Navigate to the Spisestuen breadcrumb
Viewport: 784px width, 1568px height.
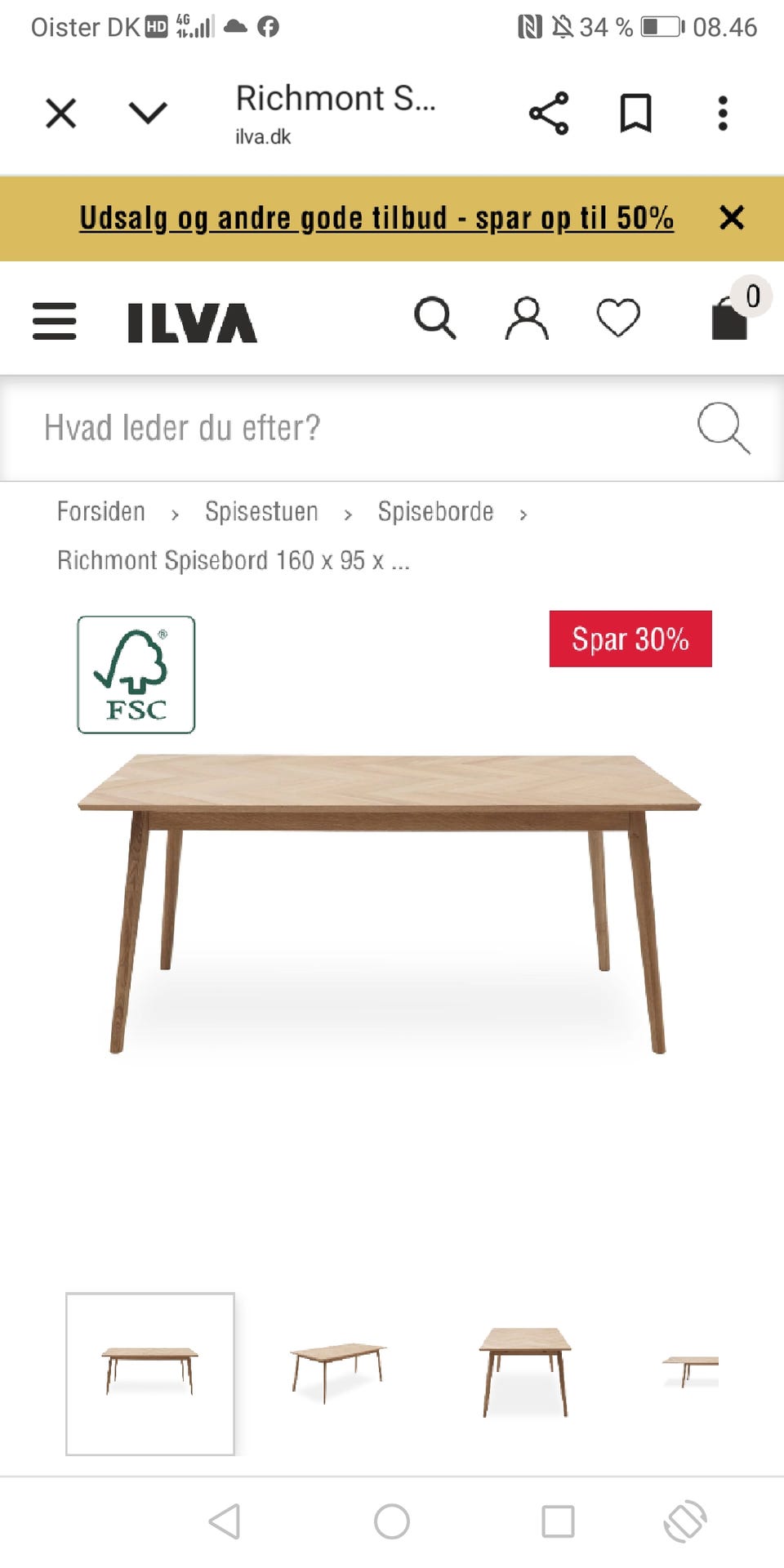[x=261, y=511]
